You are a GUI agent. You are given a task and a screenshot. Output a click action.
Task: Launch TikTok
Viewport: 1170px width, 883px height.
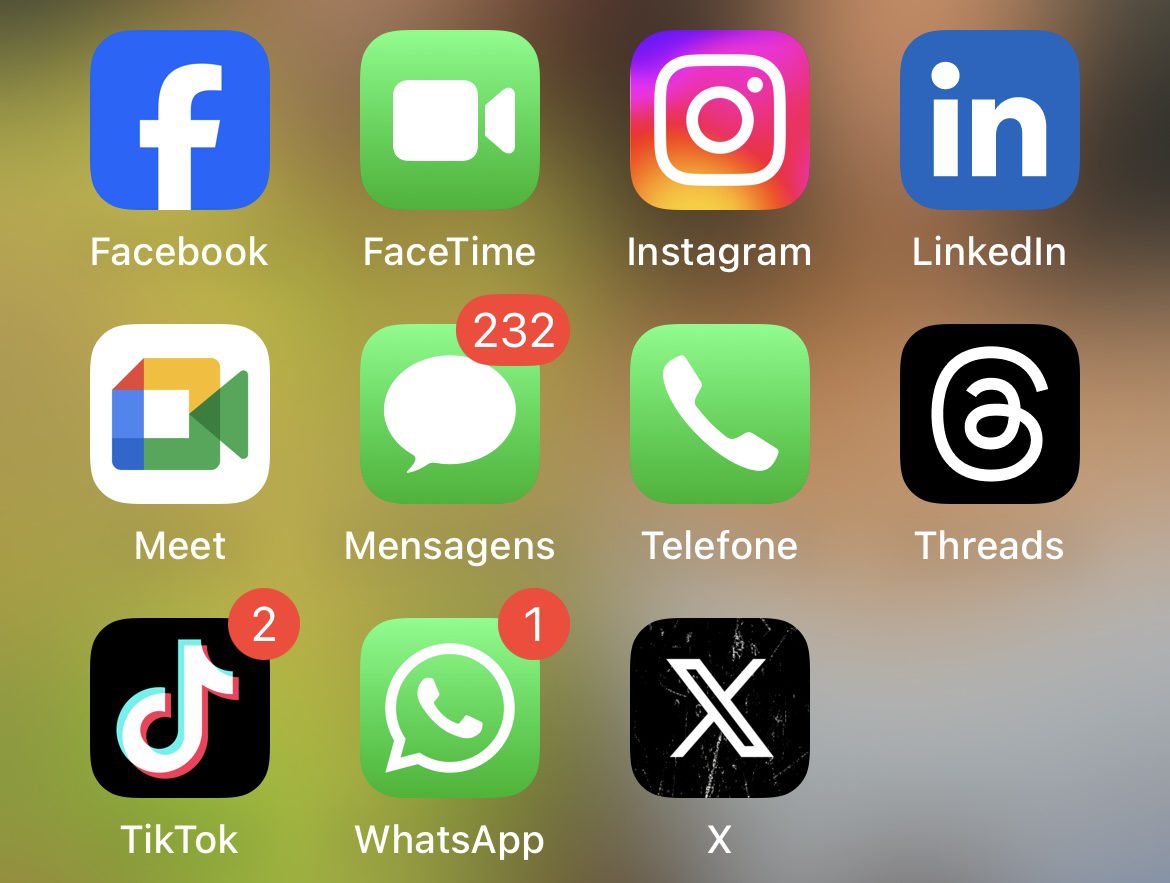point(180,708)
